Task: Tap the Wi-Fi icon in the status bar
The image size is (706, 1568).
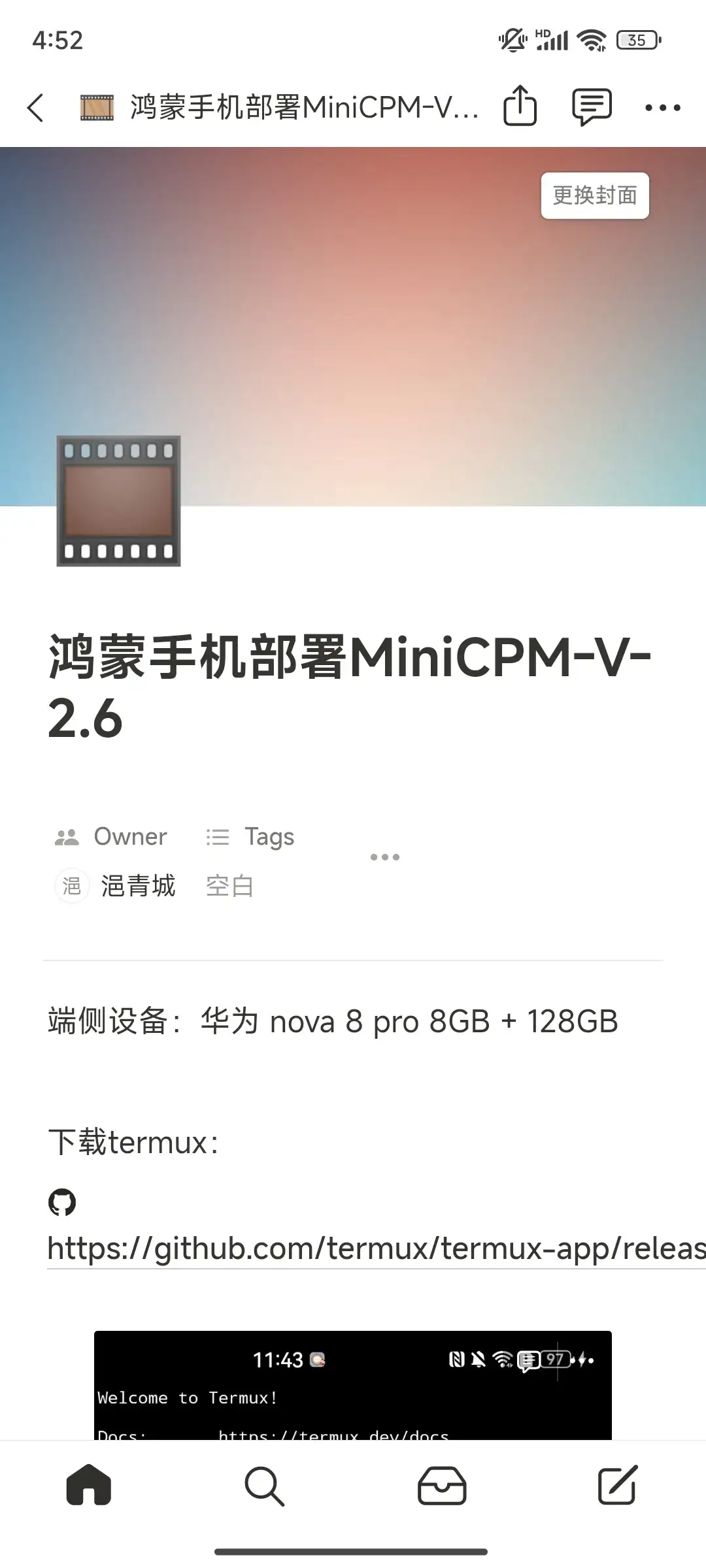Action: [592, 41]
